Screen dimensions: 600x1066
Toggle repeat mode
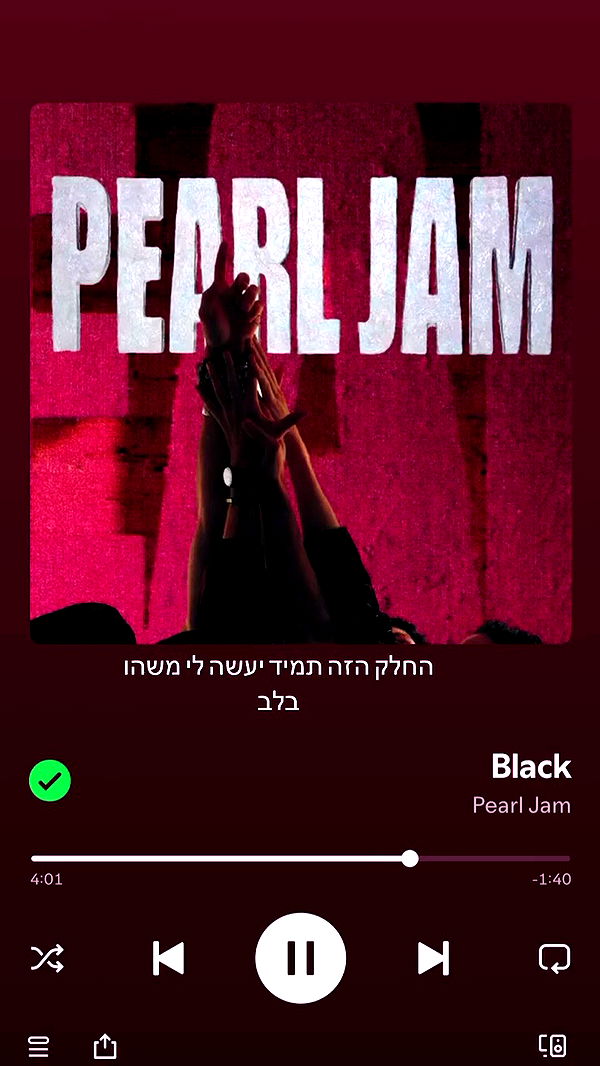554,958
